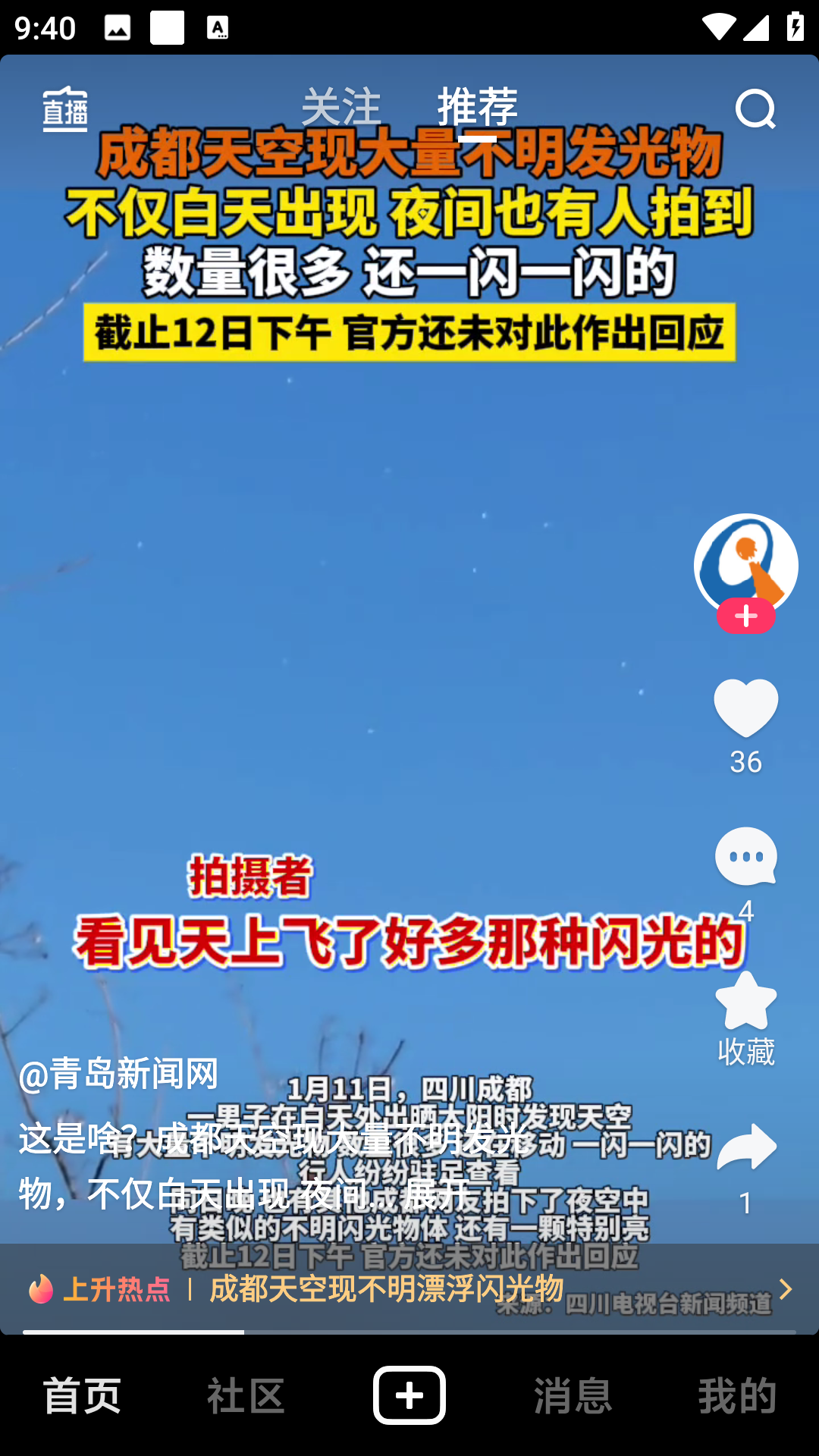The image size is (819, 1456).
Task: Open the search magnifier
Action: pos(755,109)
